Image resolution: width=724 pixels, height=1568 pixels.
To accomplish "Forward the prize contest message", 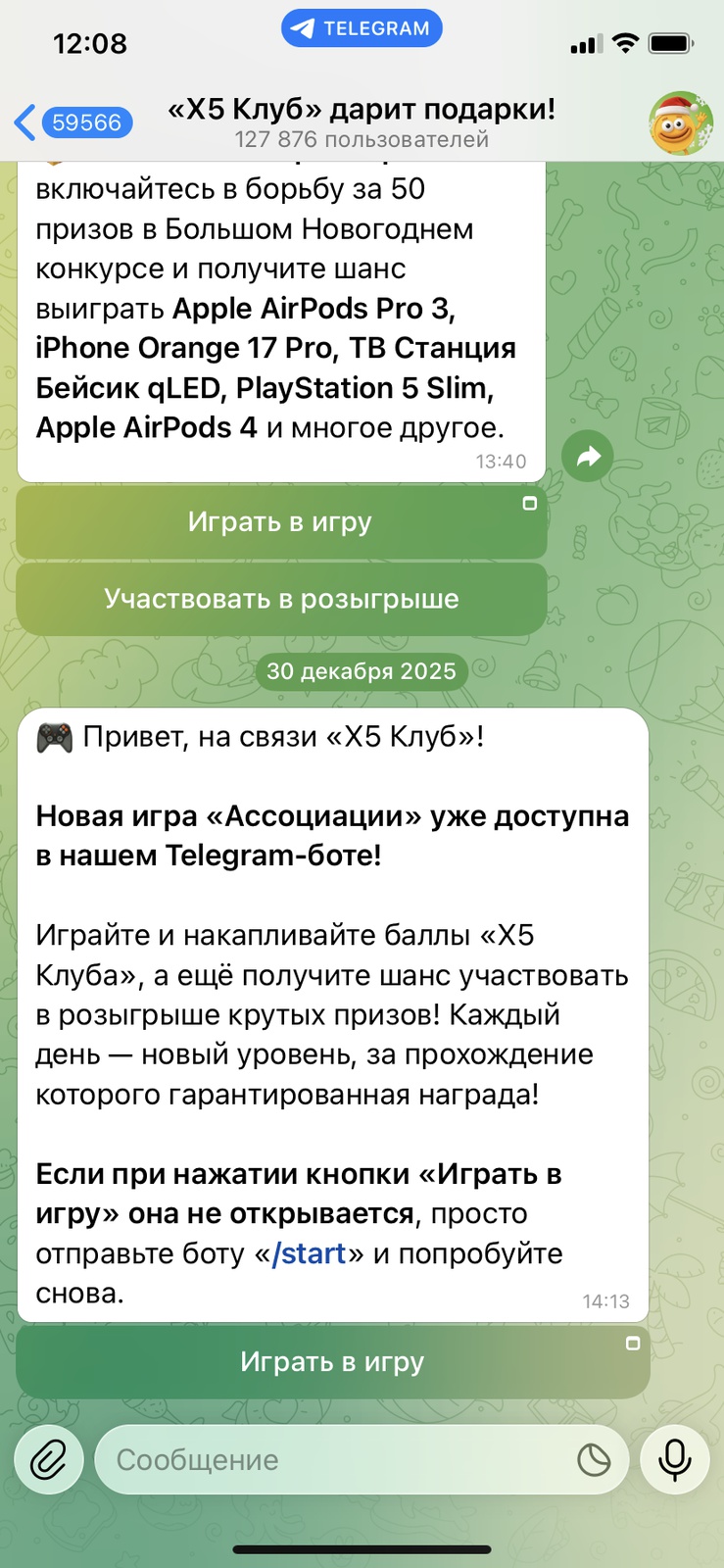I will coord(588,456).
